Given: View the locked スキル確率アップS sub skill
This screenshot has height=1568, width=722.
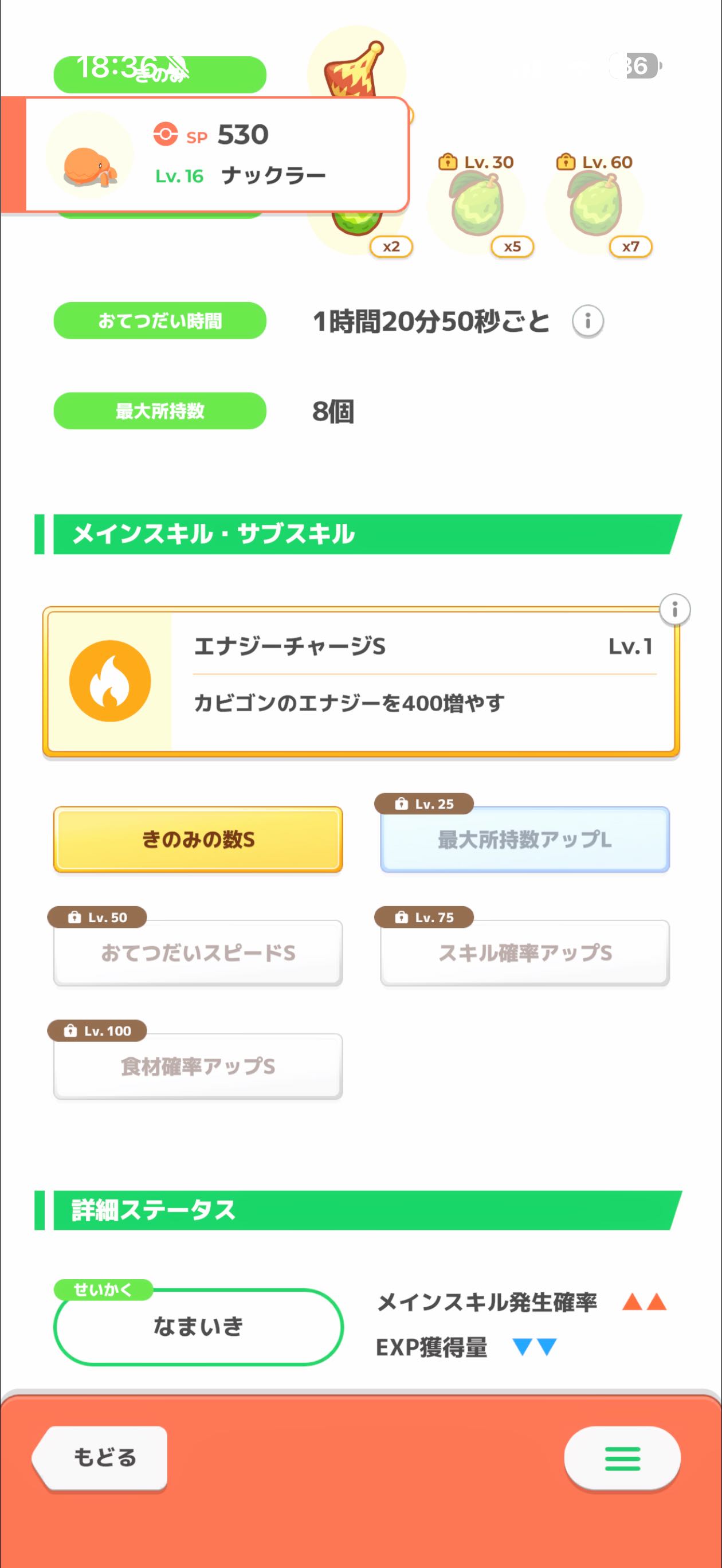Looking at the screenshot, I should tap(525, 952).
